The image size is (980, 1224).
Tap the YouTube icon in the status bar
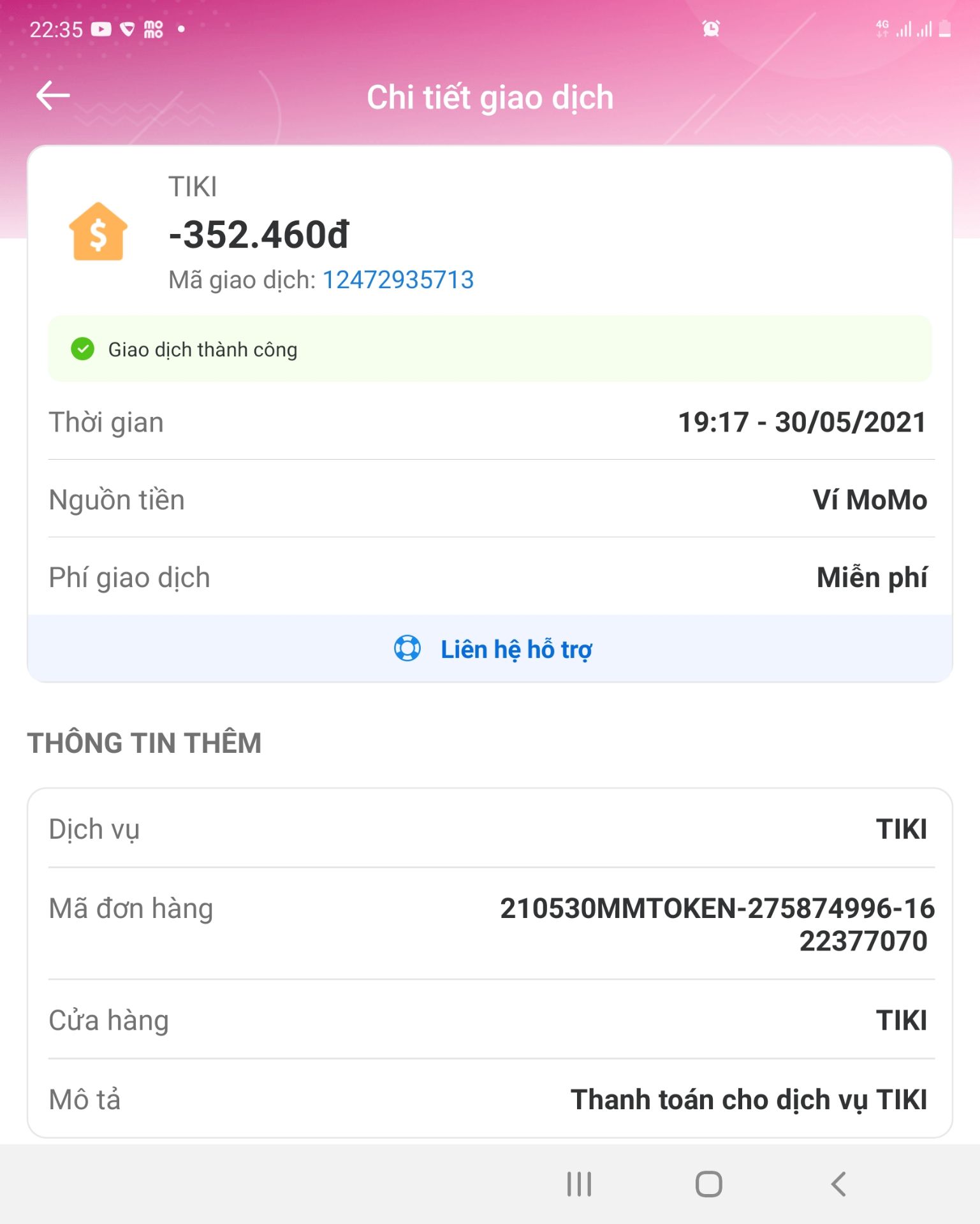coord(102,27)
